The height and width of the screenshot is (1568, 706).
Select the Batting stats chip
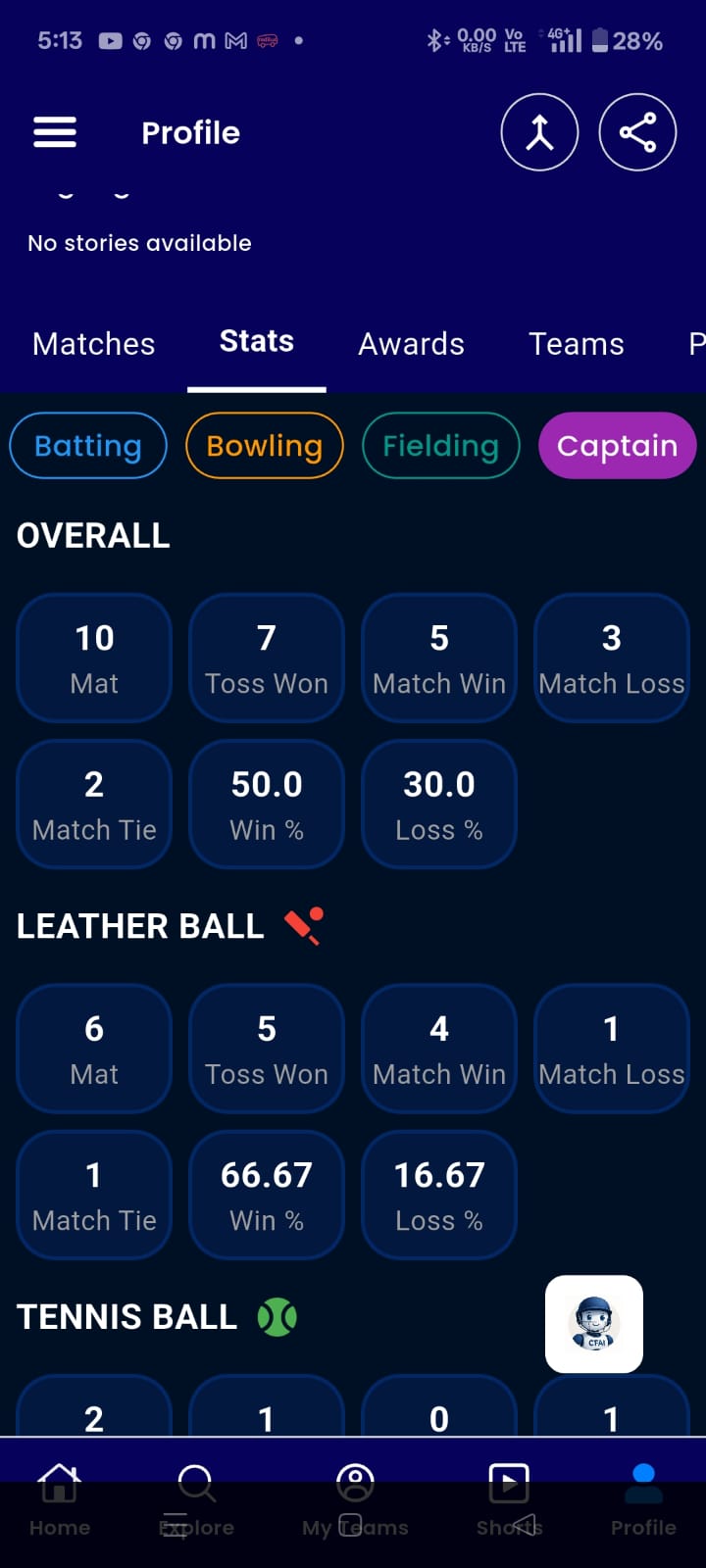point(88,446)
